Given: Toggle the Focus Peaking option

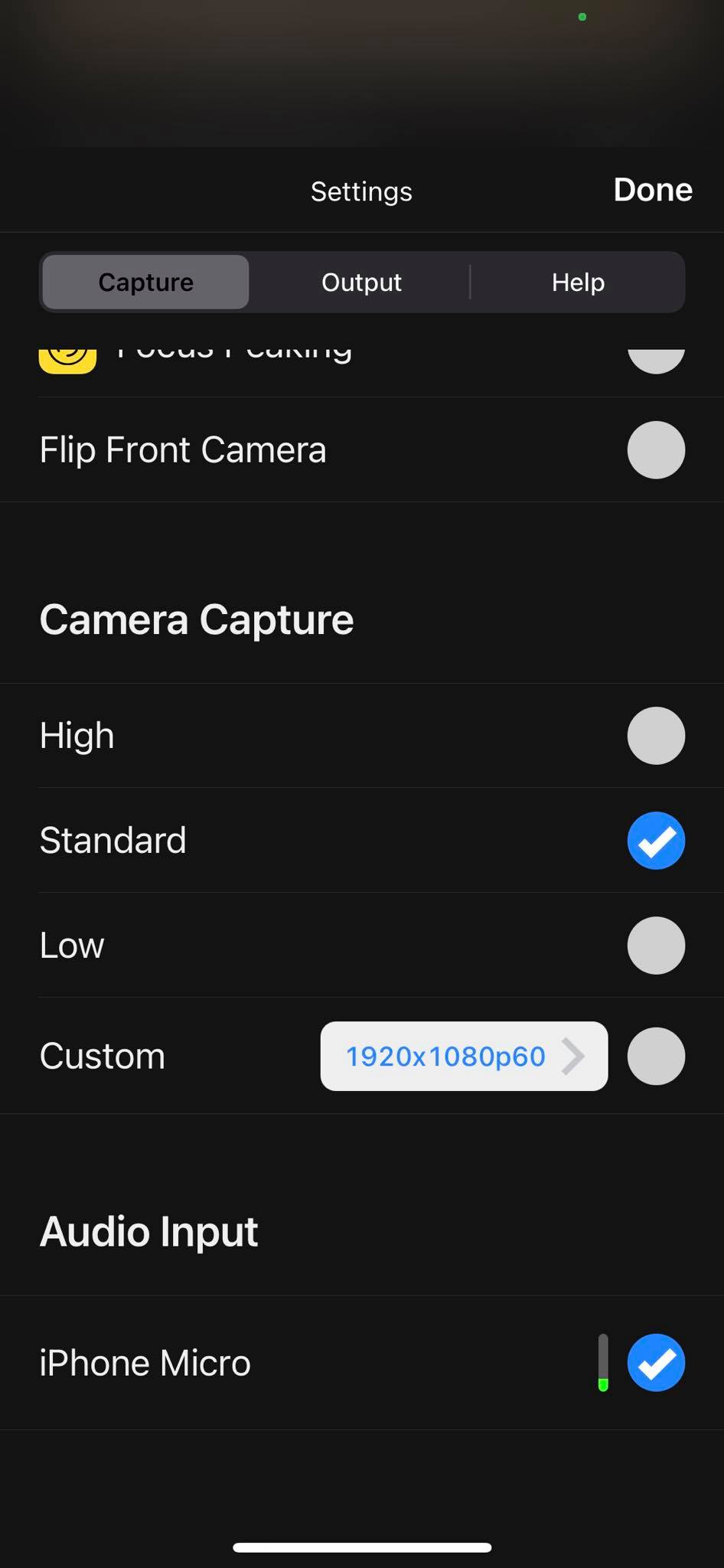Looking at the screenshot, I should click(x=656, y=361).
